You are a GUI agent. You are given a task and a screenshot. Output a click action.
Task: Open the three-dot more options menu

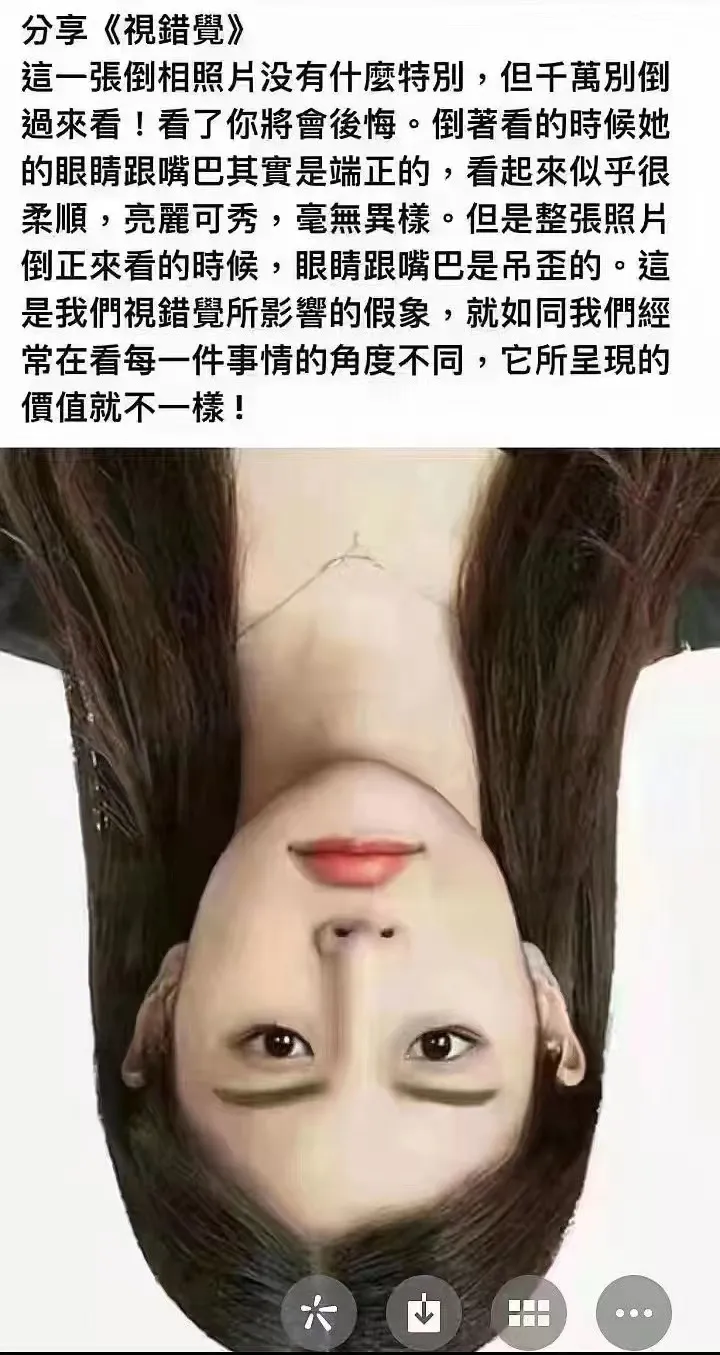pos(634,1312)
